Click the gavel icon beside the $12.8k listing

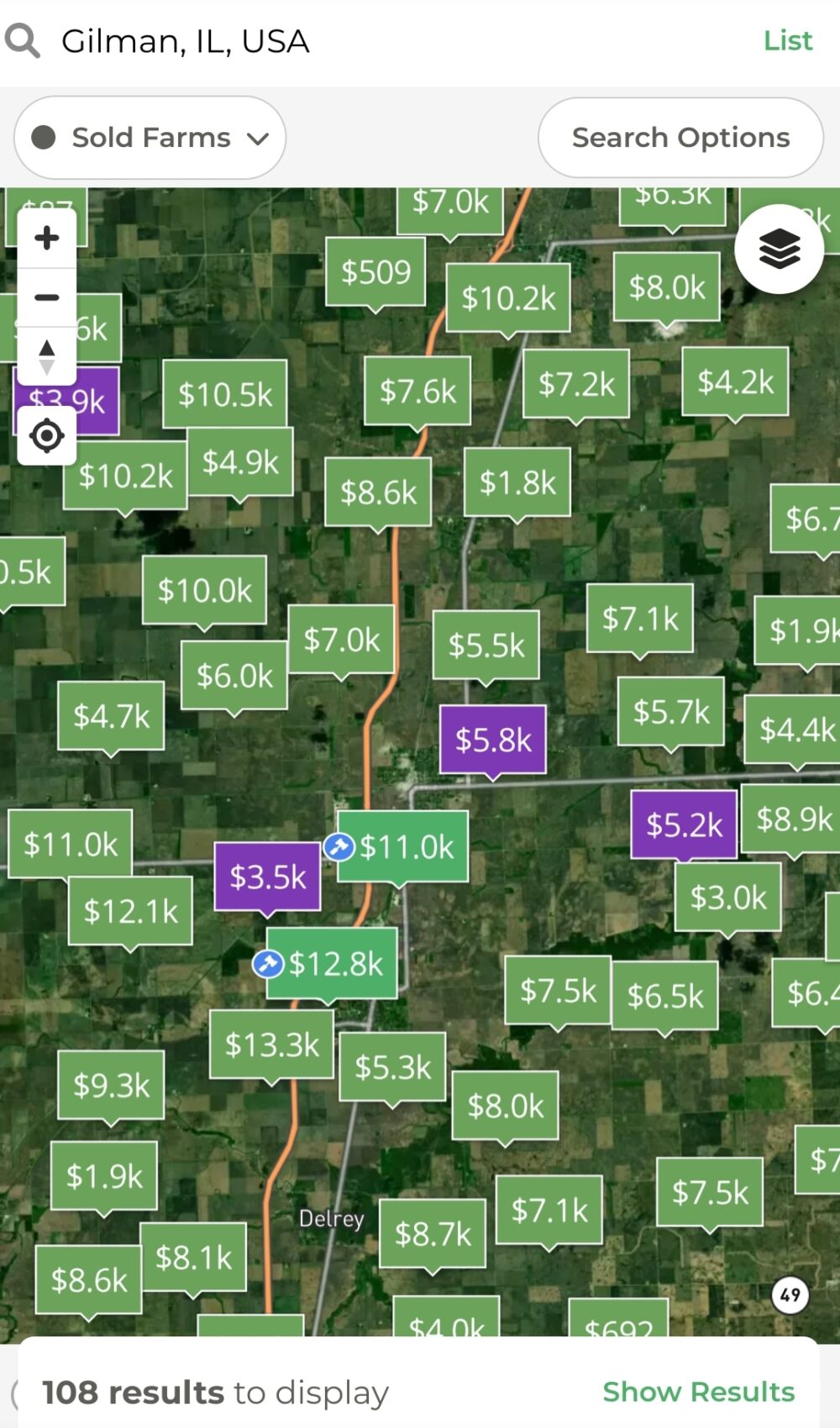tap(267, 964)
